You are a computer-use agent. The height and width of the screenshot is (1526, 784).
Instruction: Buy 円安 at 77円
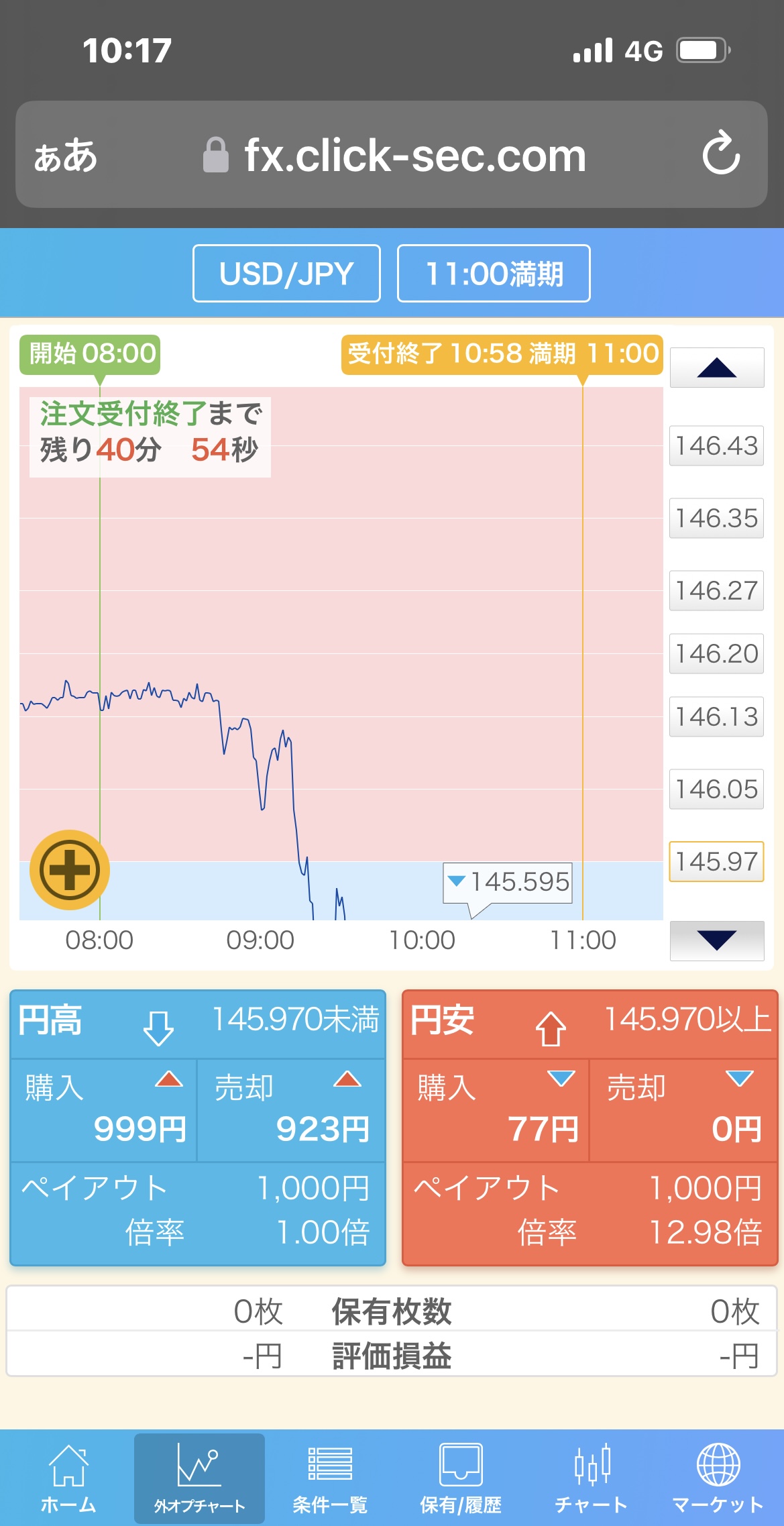tap(496, 1110)
